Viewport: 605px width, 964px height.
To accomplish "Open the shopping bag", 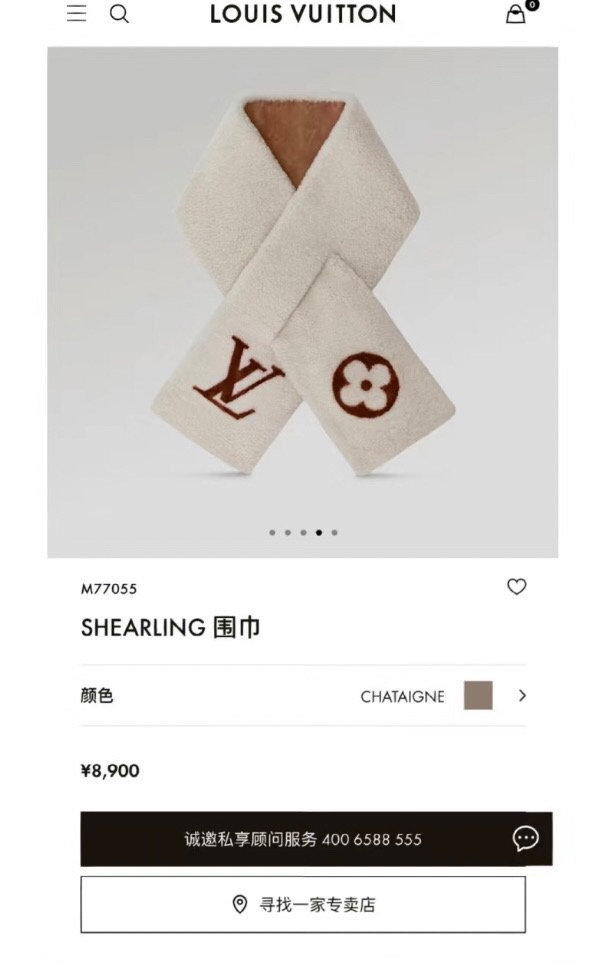I will tap(516, 14).
